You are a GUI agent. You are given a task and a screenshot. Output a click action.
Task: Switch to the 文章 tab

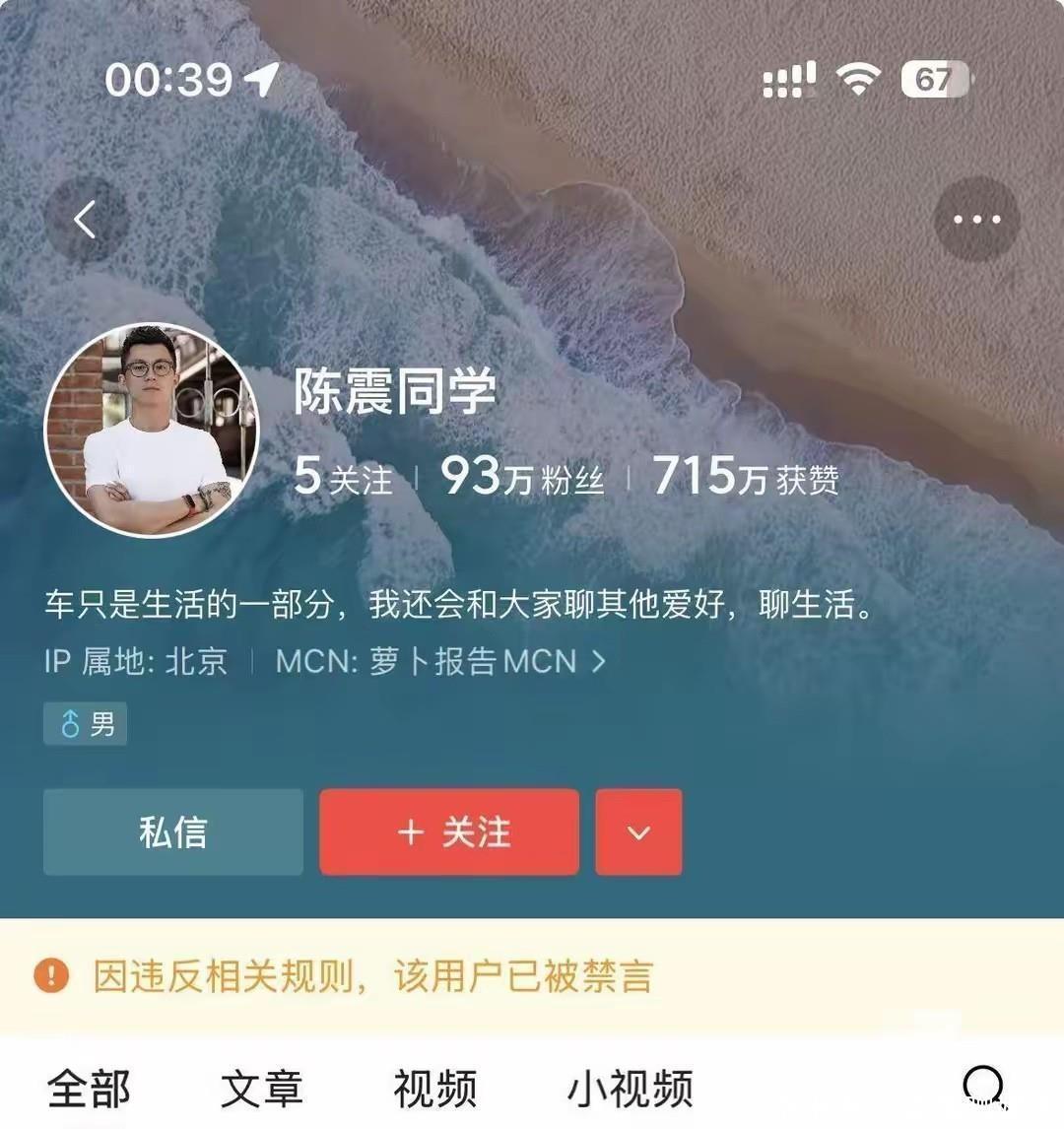click(261, 1089)
